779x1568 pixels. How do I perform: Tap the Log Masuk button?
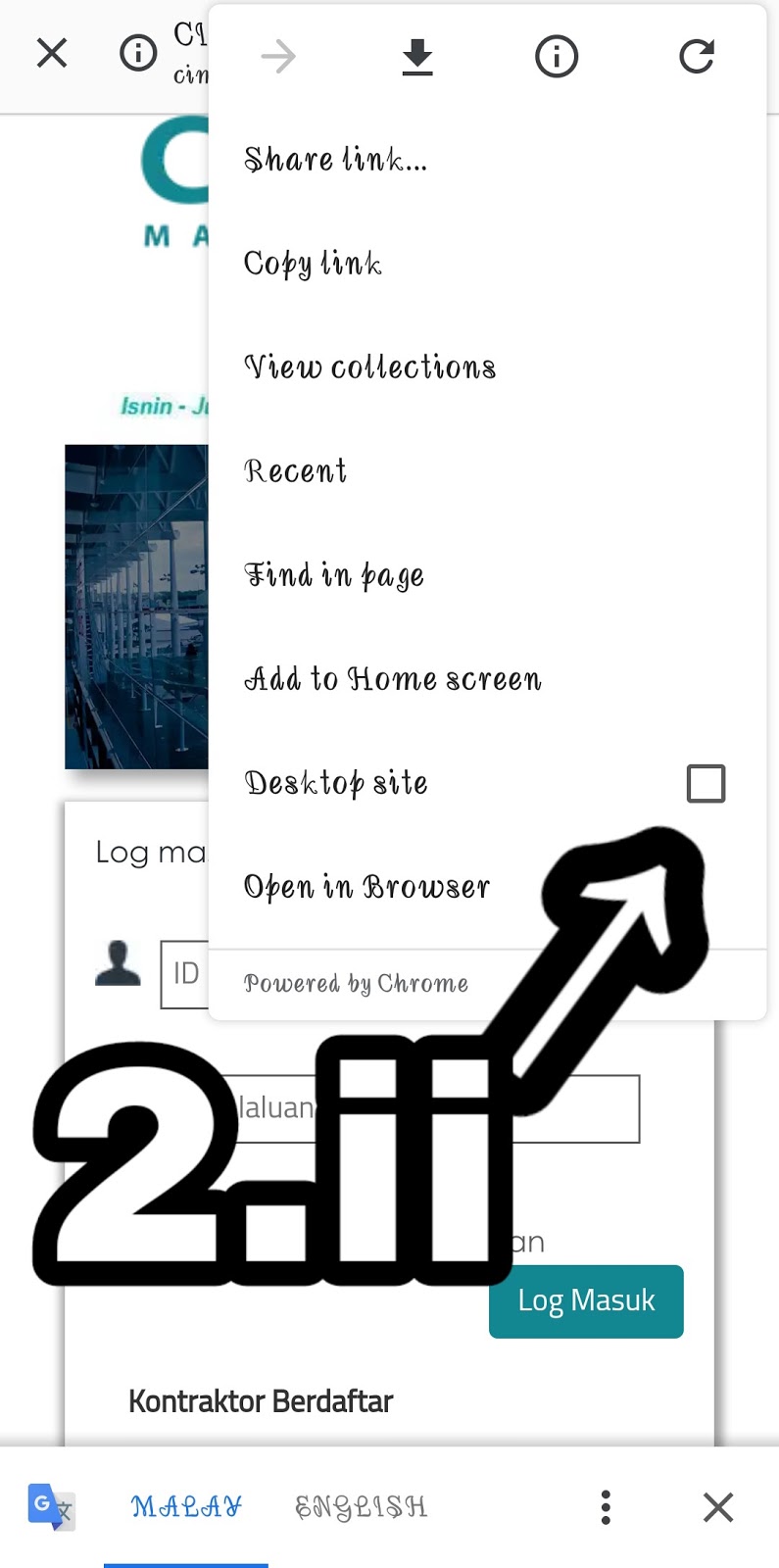(x=586, y=1300)
